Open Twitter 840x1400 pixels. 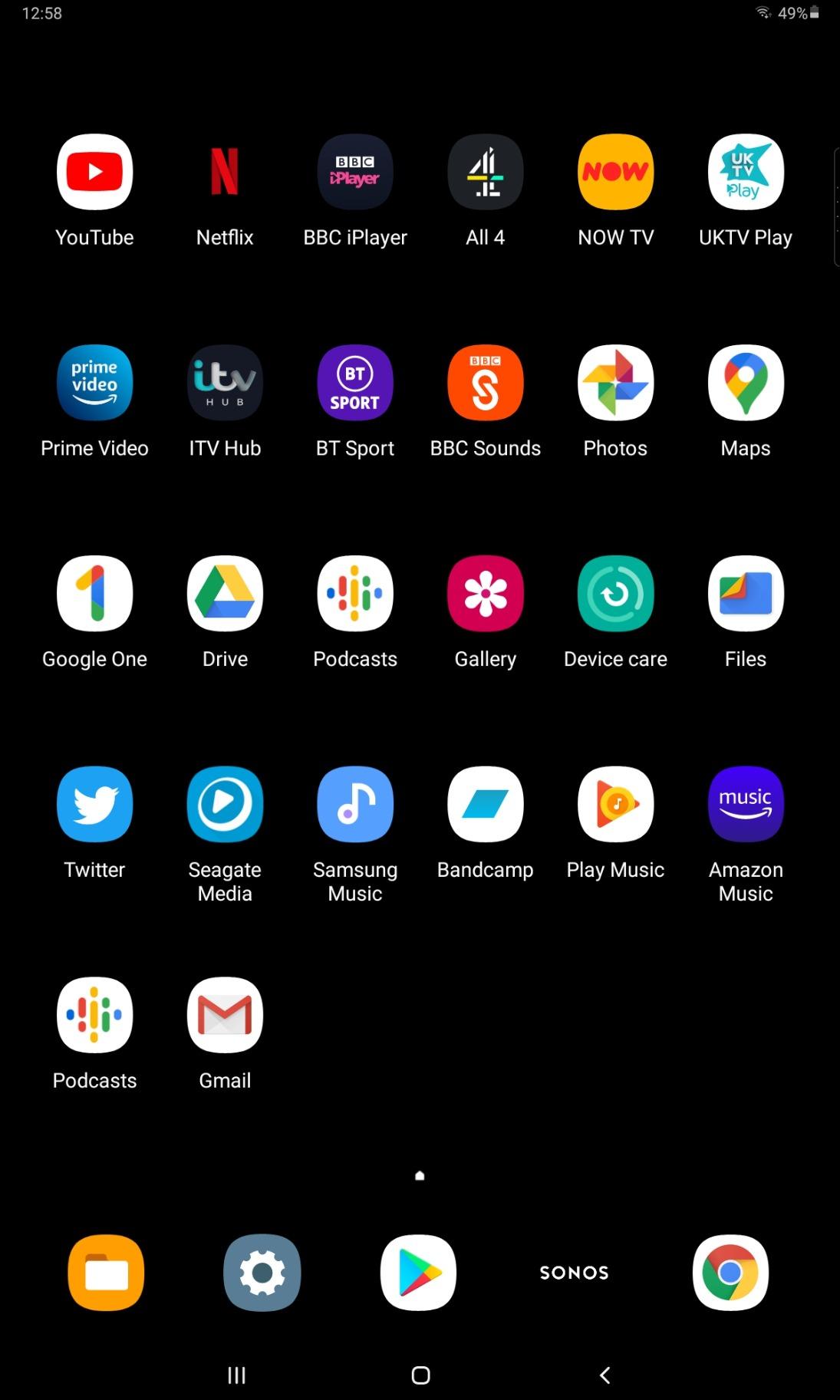94,804
